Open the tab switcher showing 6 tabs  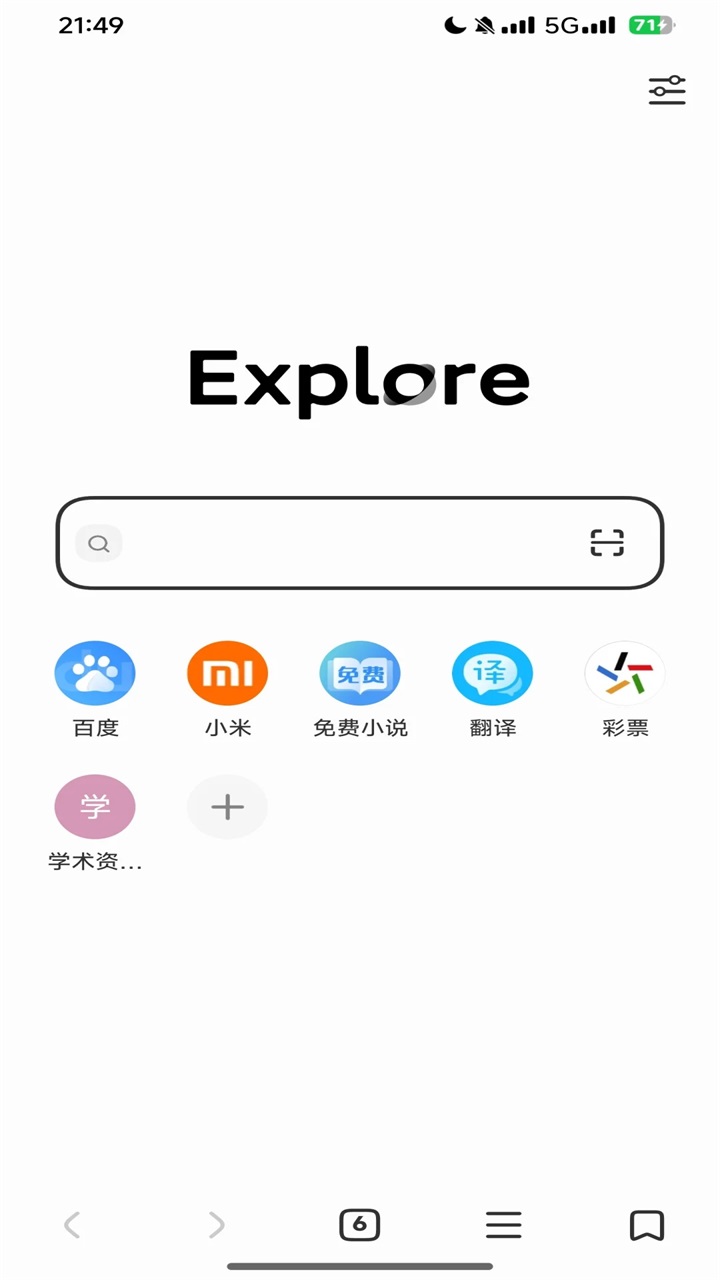(360, 1224)
